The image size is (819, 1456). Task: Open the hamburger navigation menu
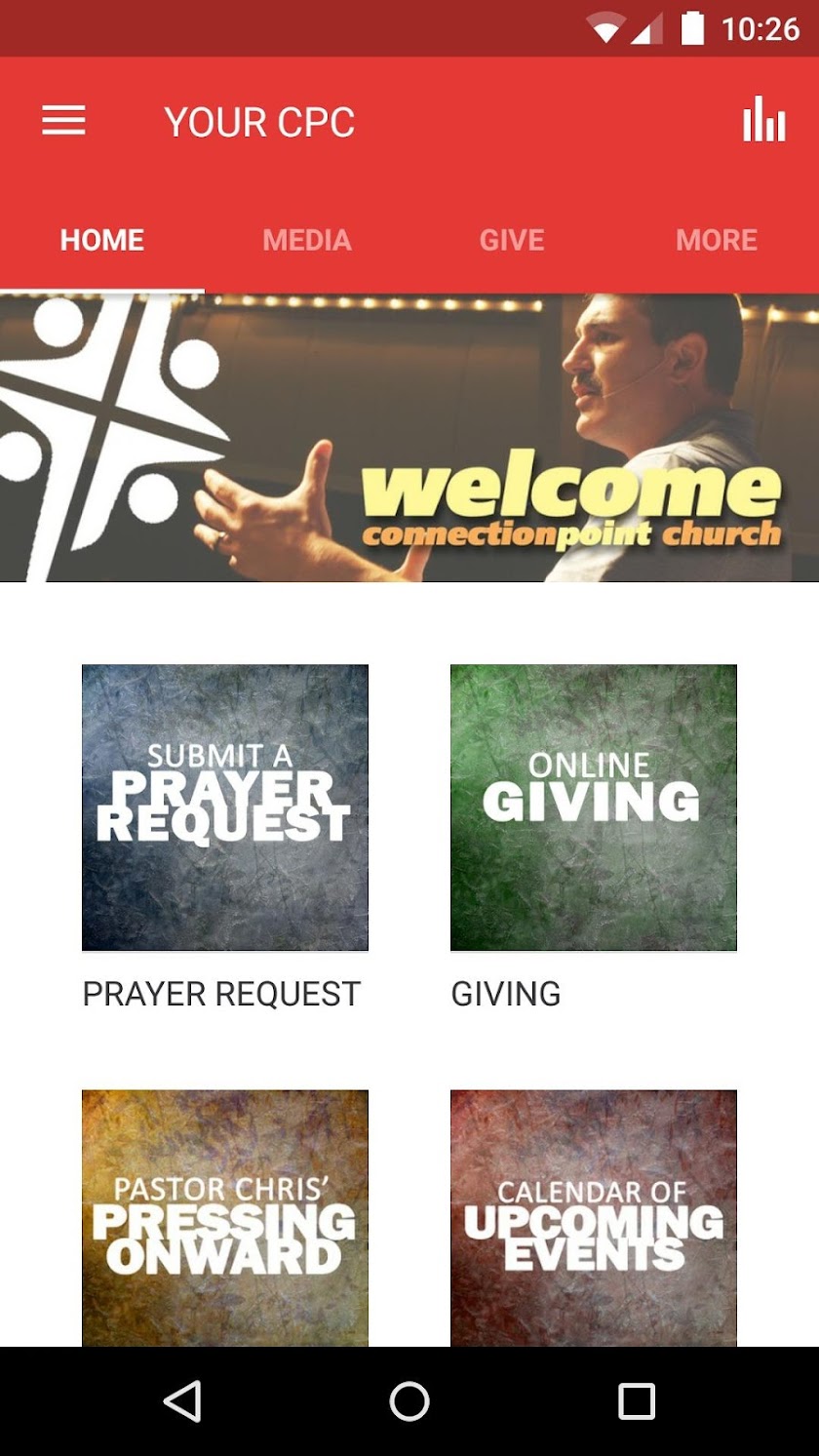tap(63, 121)
